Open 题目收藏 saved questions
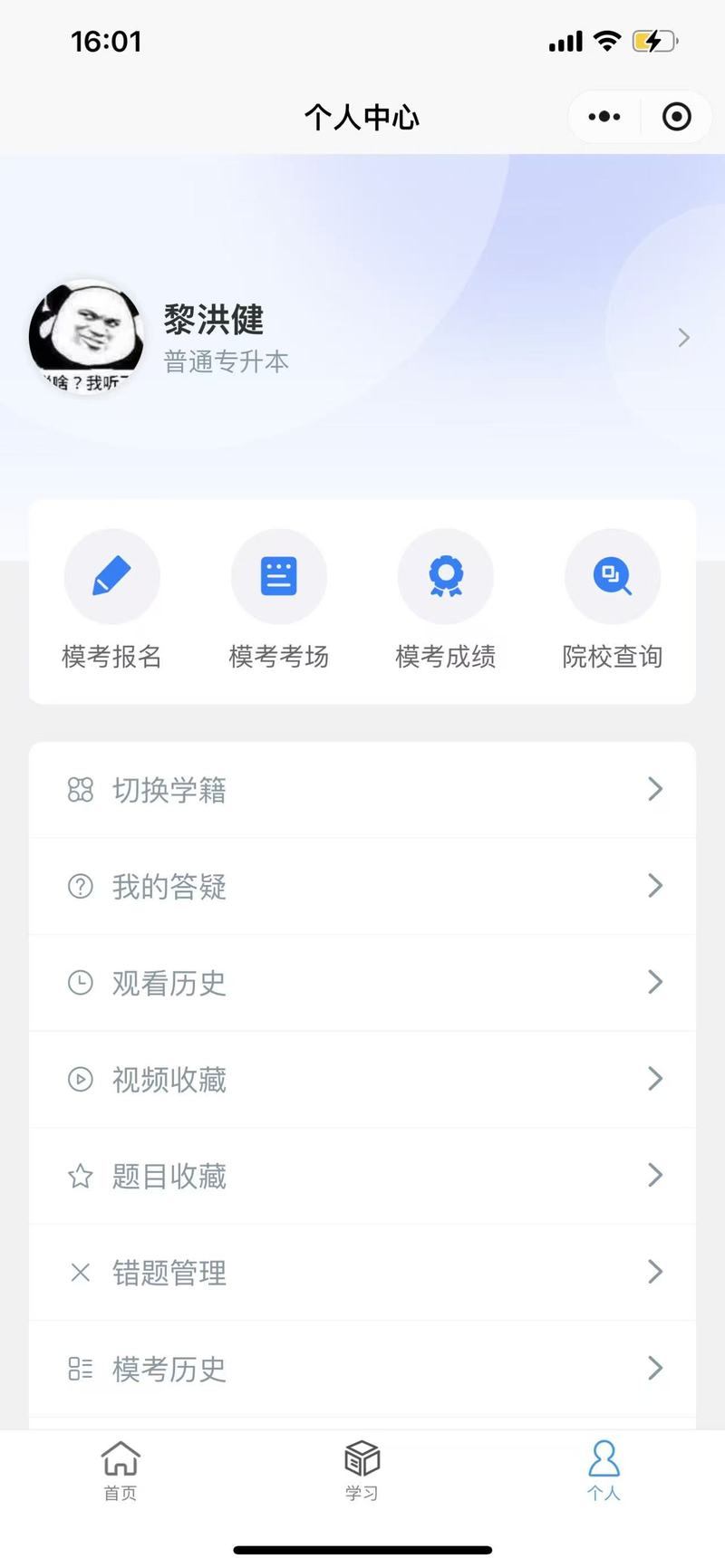Viewport: 725px width, 1568px height. [362, 1176]
